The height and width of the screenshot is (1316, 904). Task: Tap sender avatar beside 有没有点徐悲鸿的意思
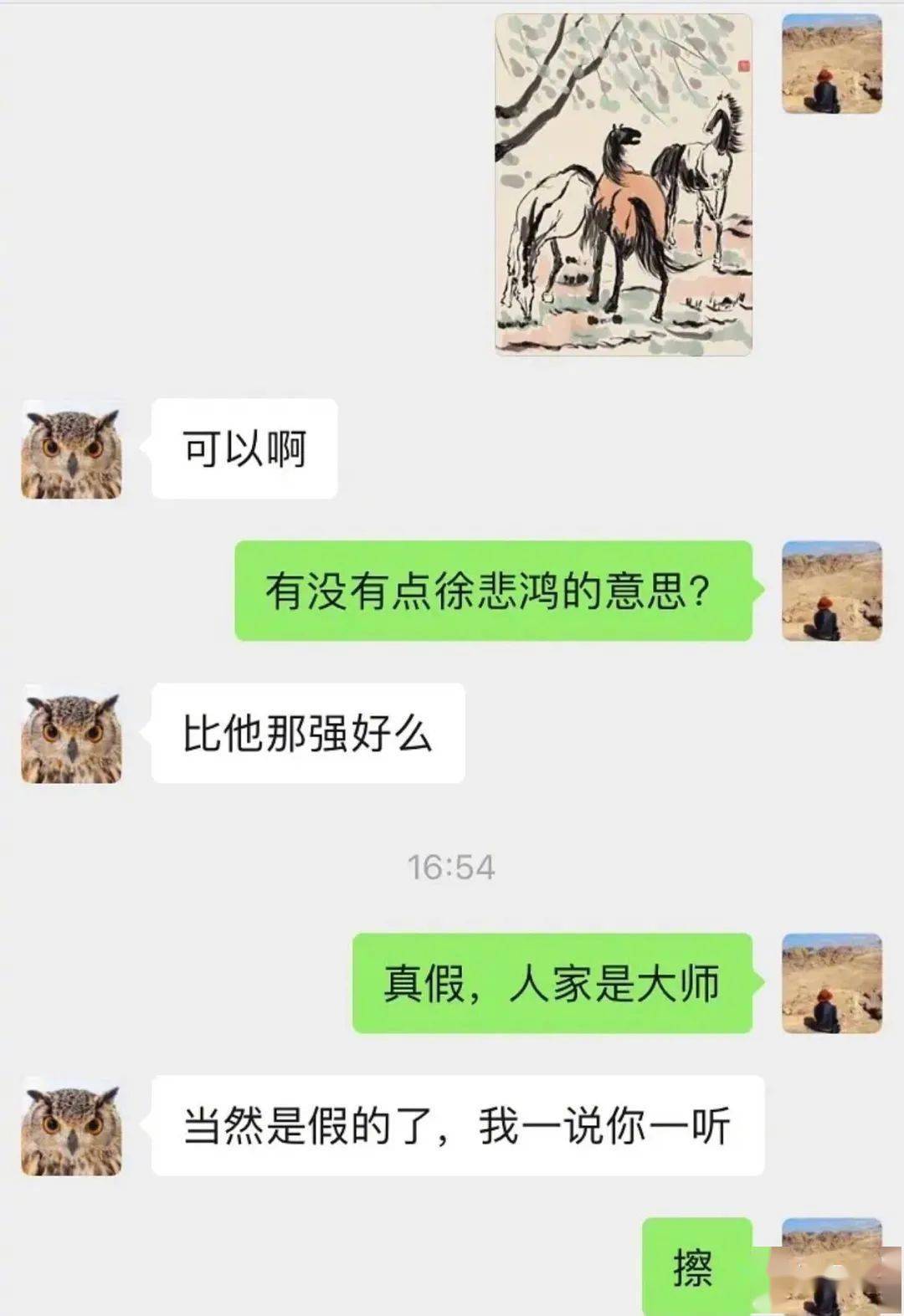click(x=831, y=591)
